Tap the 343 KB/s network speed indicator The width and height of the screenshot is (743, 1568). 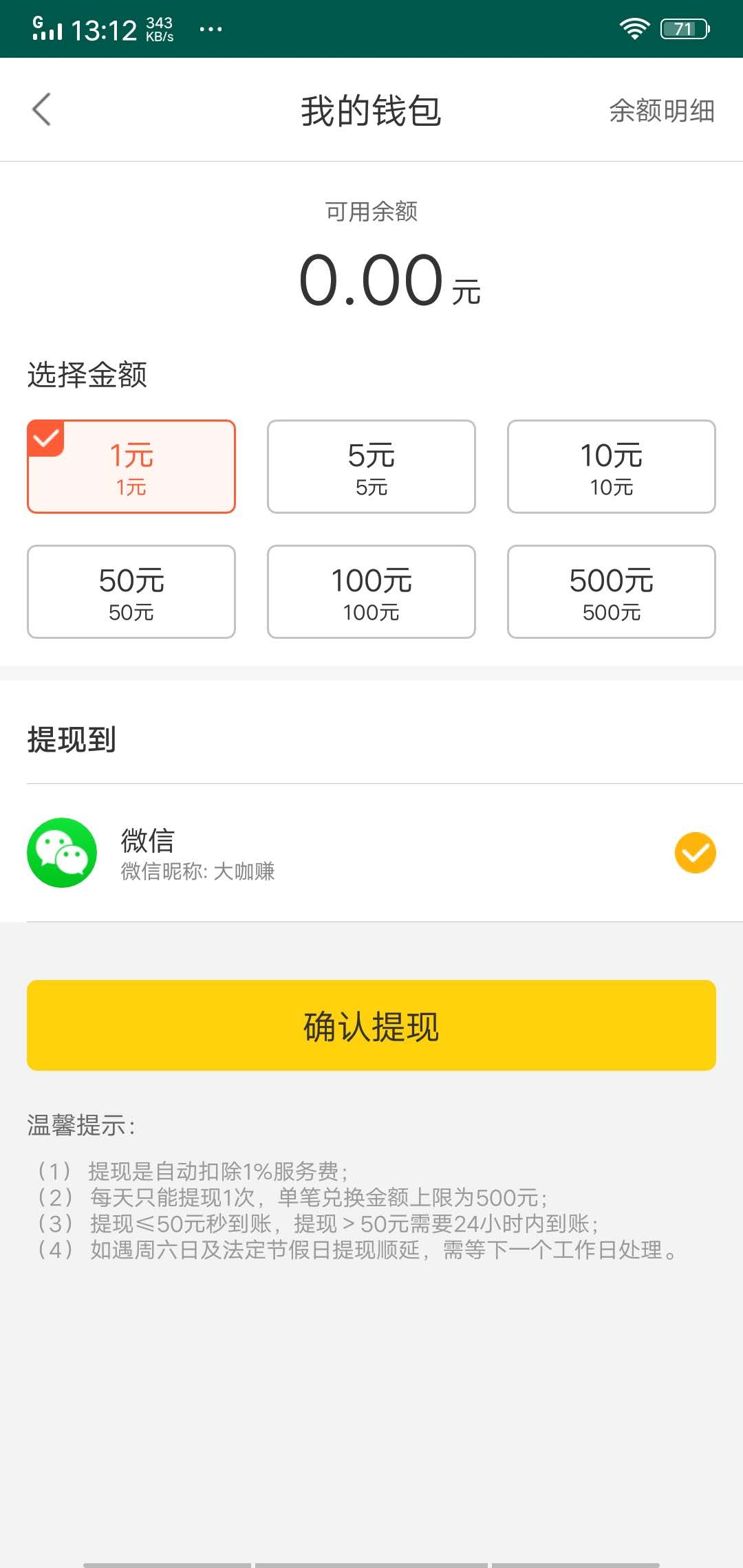pos(160,28)
